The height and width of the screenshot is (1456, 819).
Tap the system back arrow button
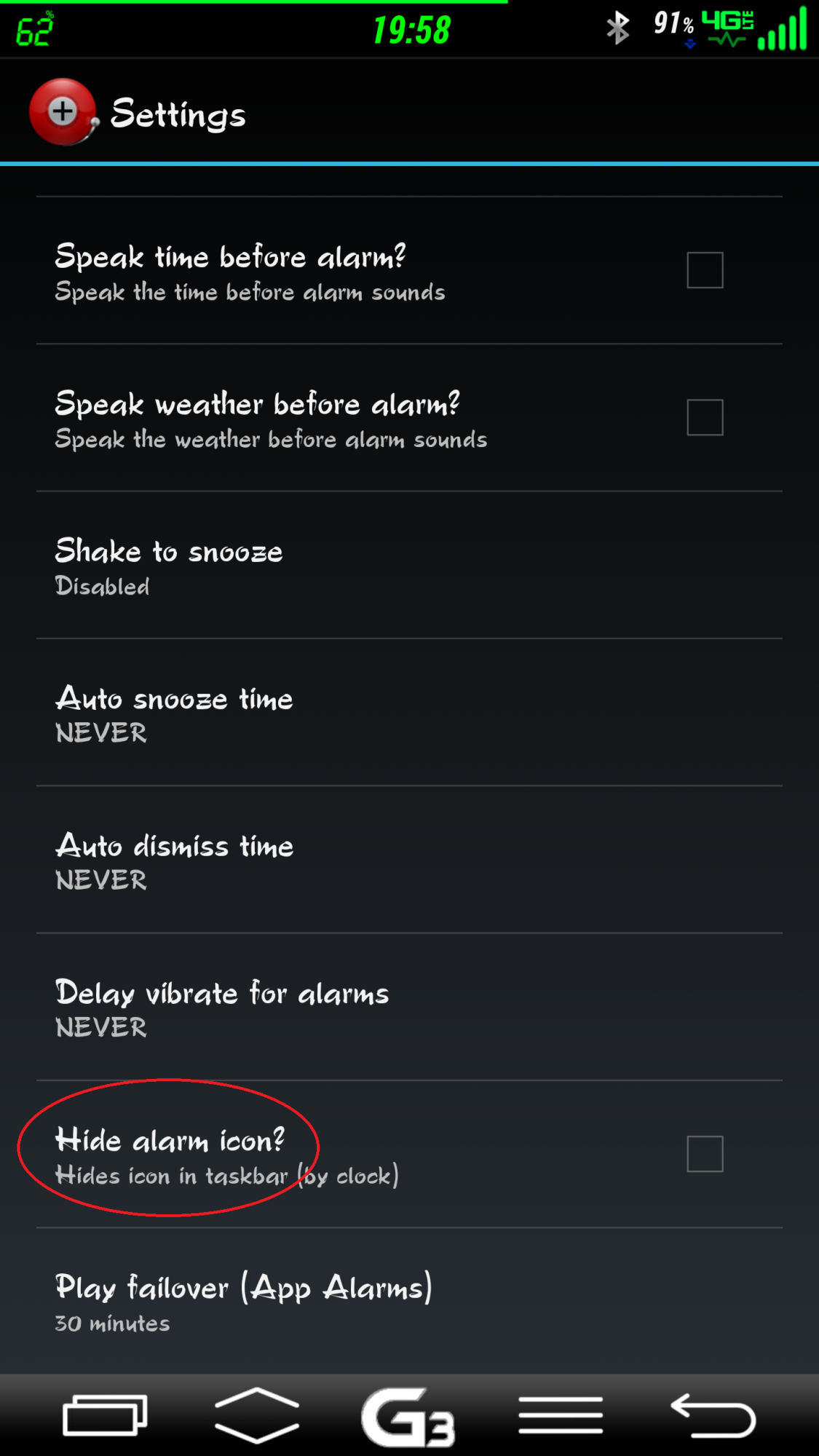tap(713, 1416)
